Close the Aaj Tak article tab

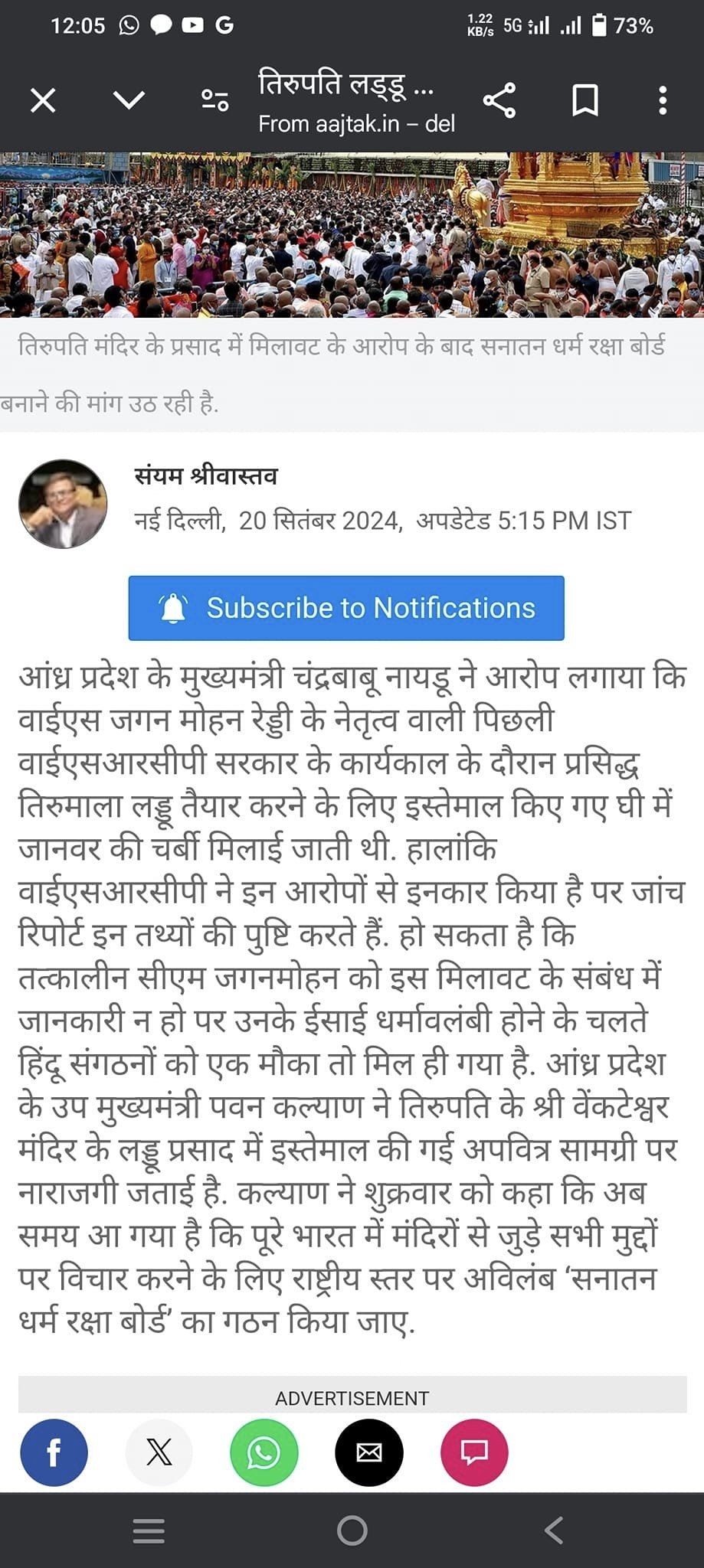[x=44, y=100]
